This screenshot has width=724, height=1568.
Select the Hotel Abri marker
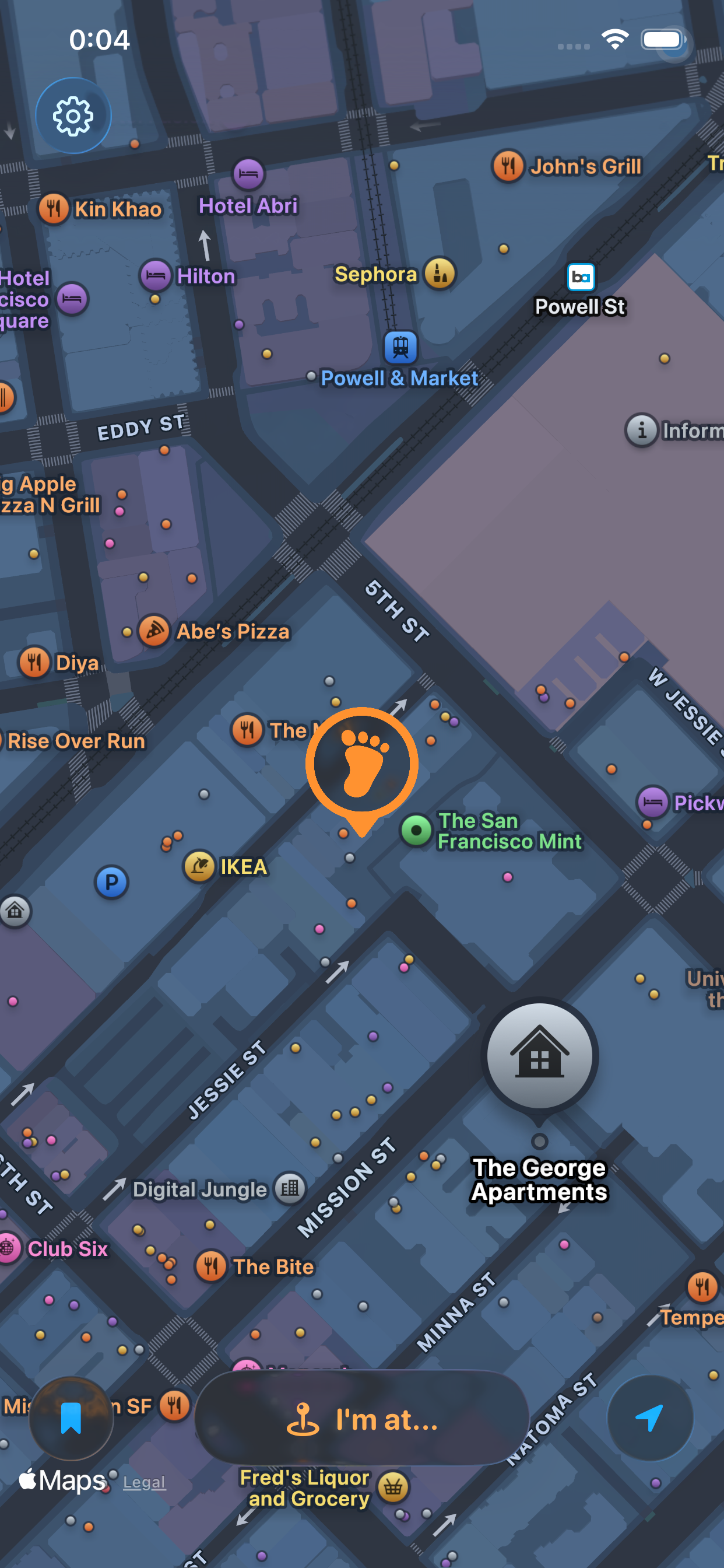248,174
